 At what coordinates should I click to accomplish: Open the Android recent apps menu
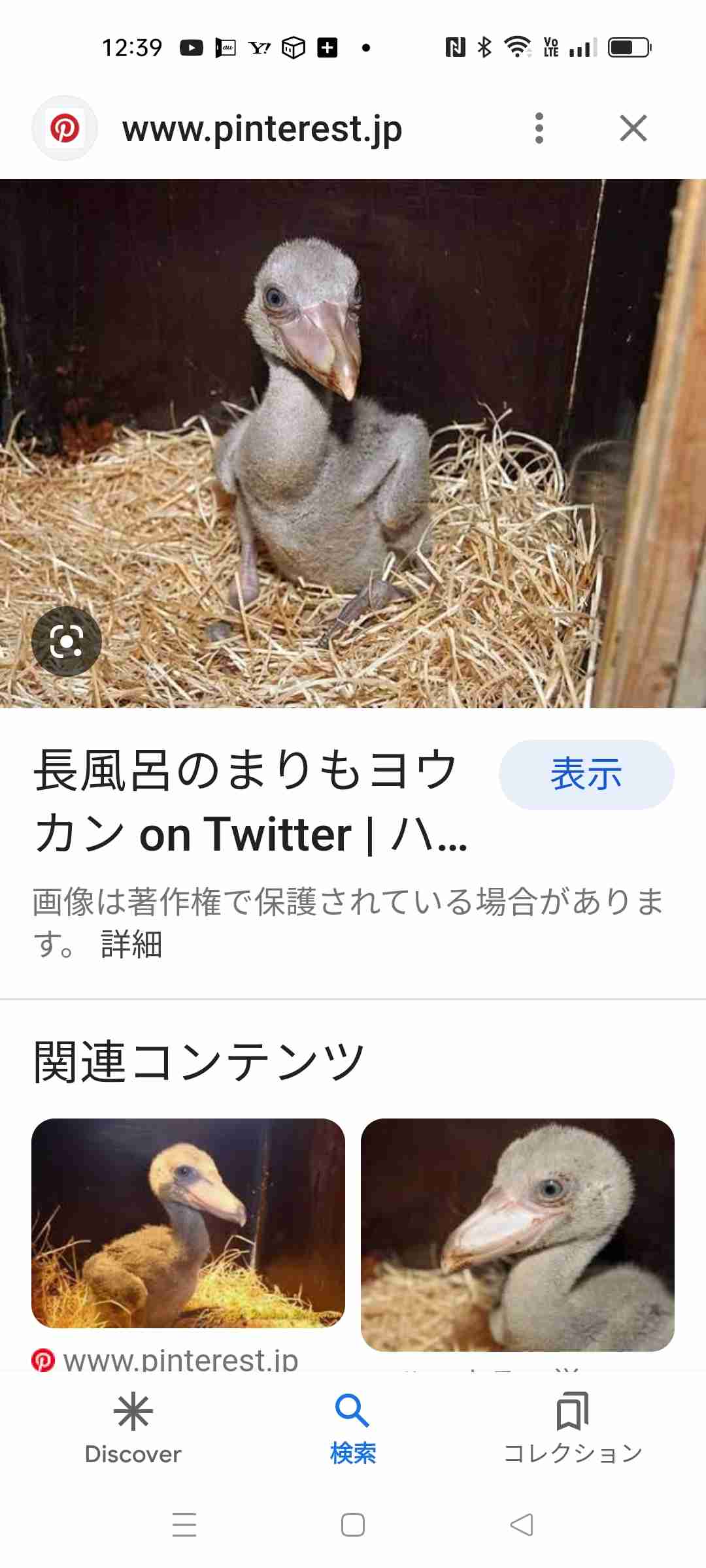coord(186,1525)
